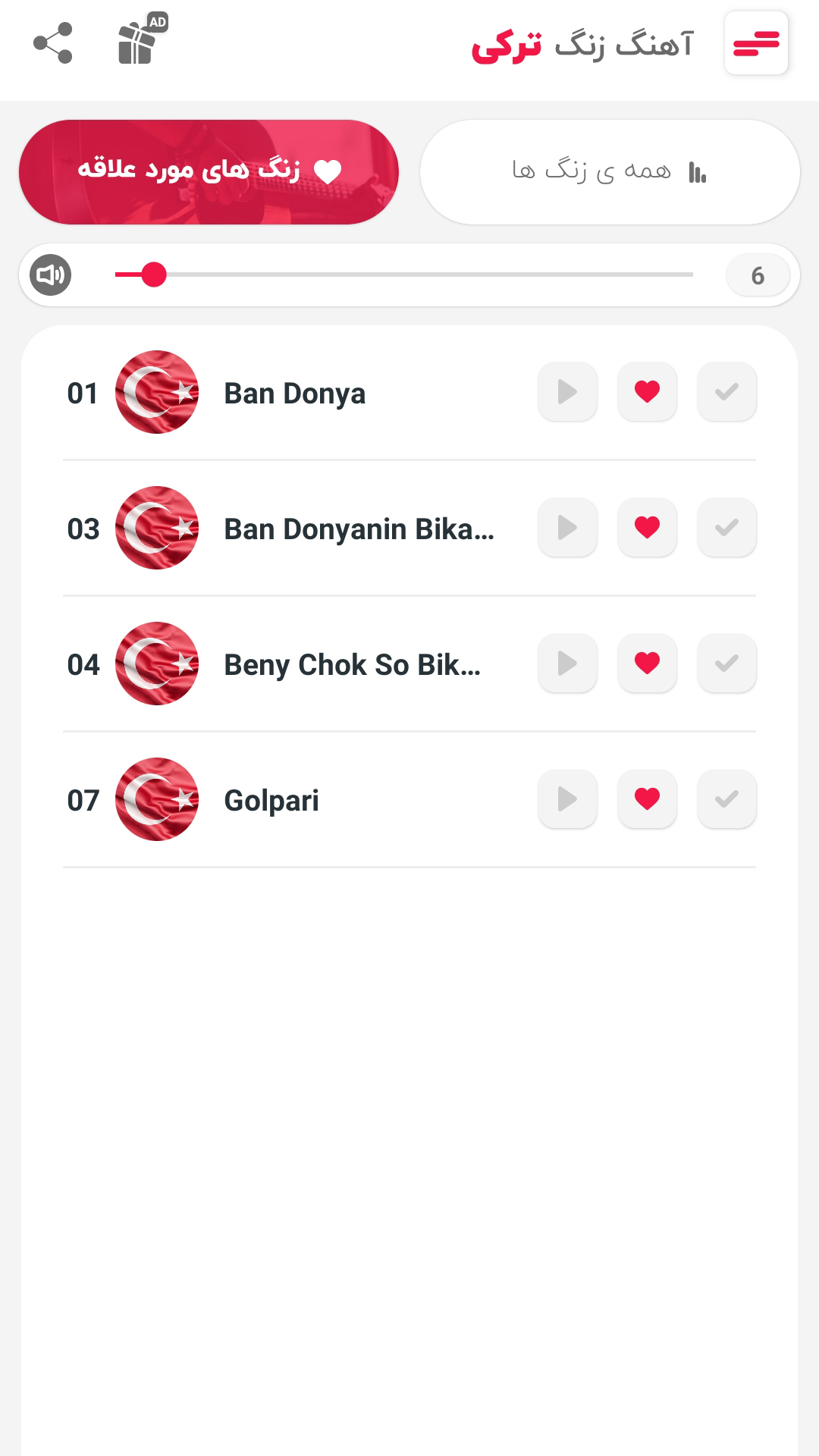Remove Golpari from favorites

pyautogui.click(x=647, y=799)
